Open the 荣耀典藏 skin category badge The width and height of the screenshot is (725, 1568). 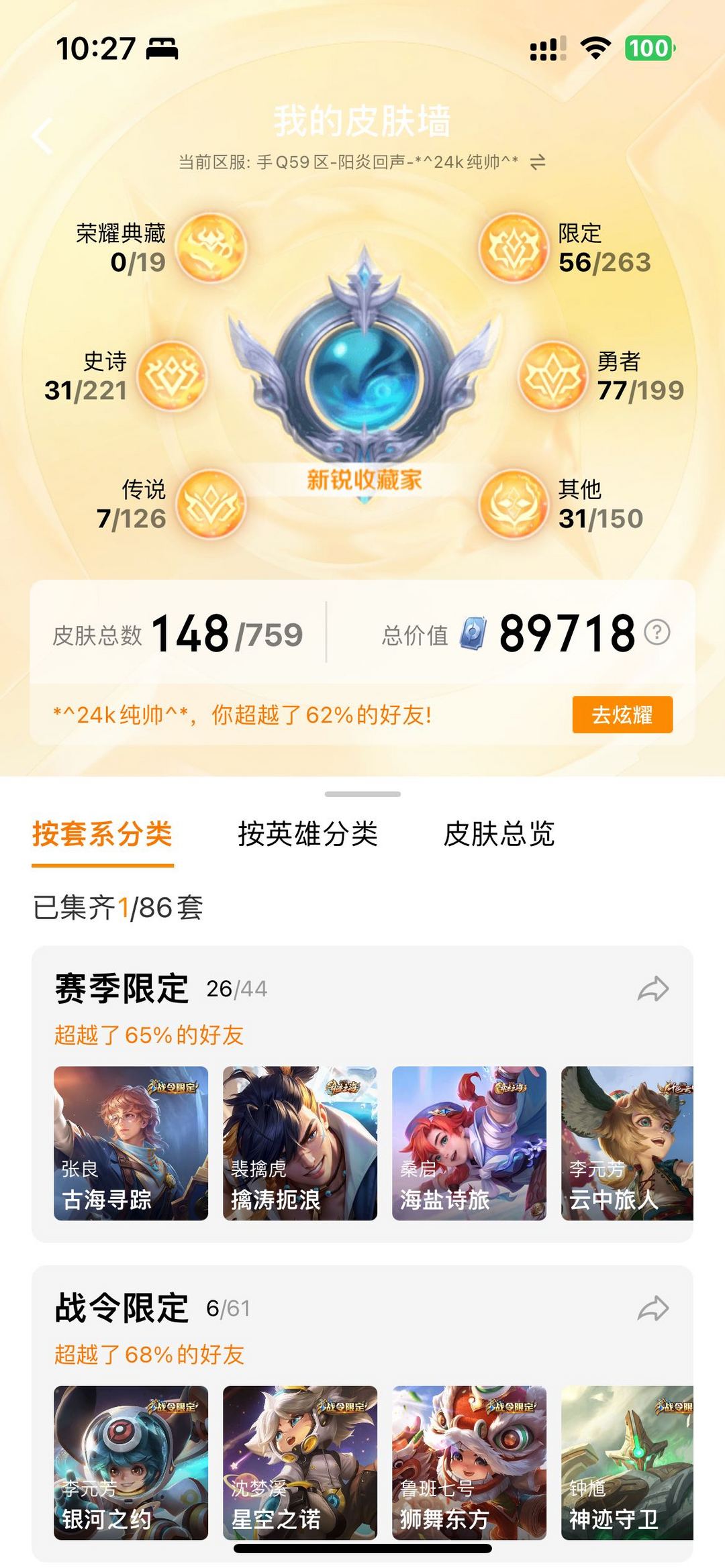[x=211, y=248]
